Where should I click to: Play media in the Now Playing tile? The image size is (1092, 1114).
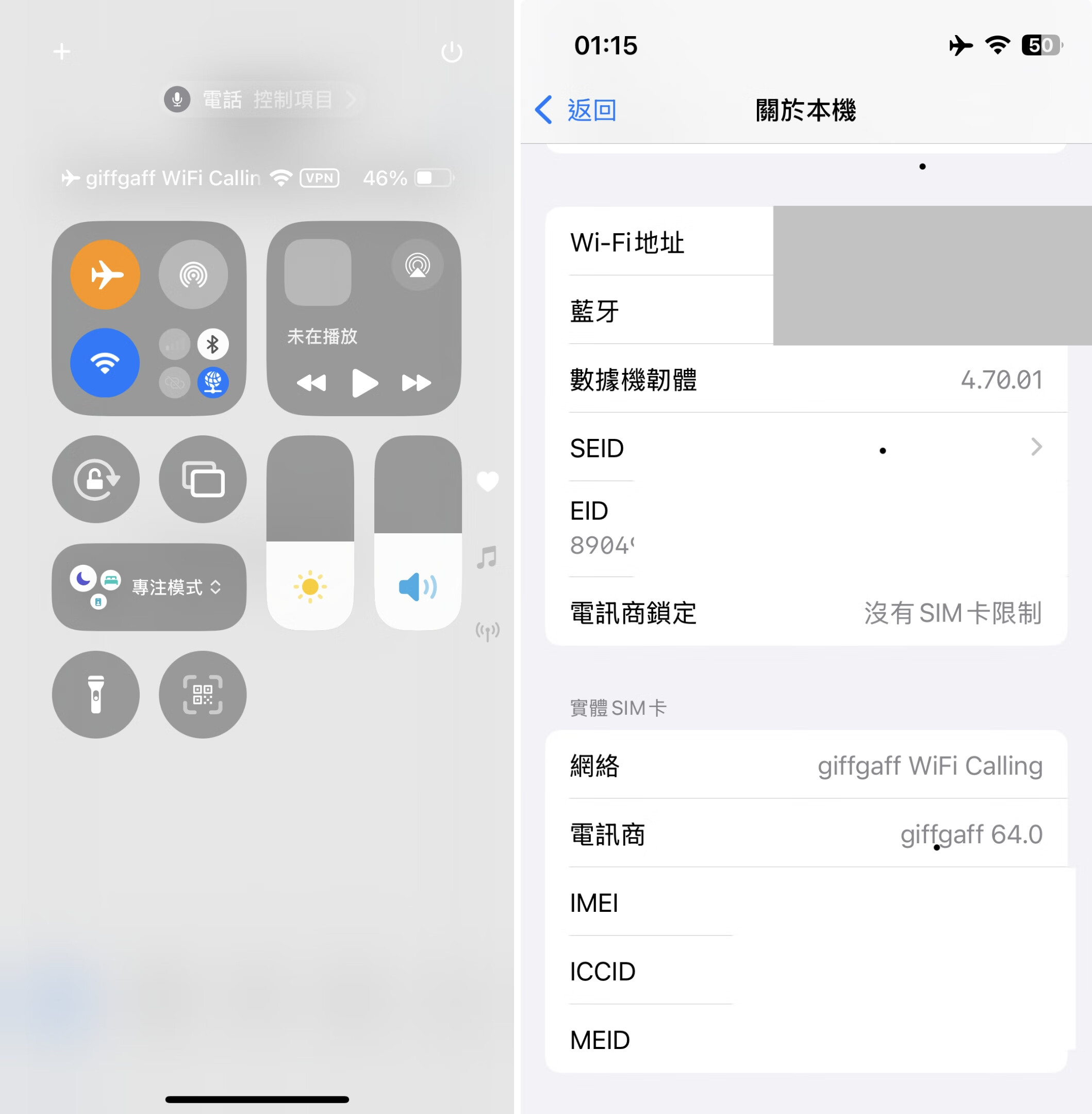click(364, 383)
